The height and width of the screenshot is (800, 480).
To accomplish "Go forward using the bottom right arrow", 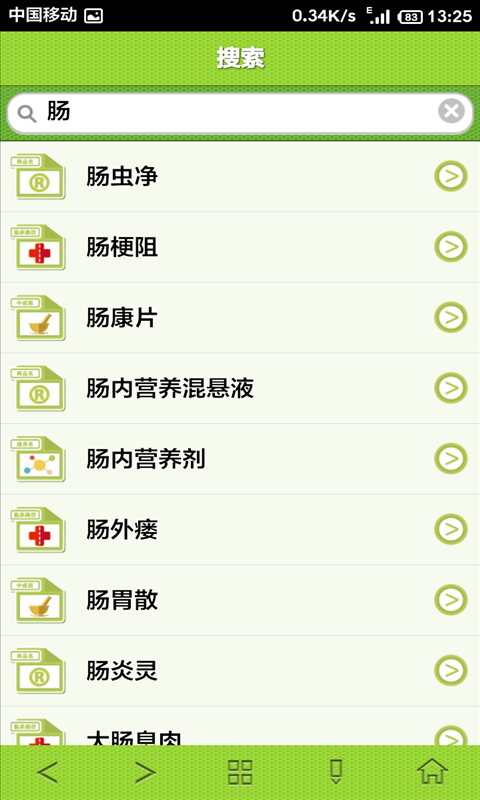I will click(x=144, y=772).
